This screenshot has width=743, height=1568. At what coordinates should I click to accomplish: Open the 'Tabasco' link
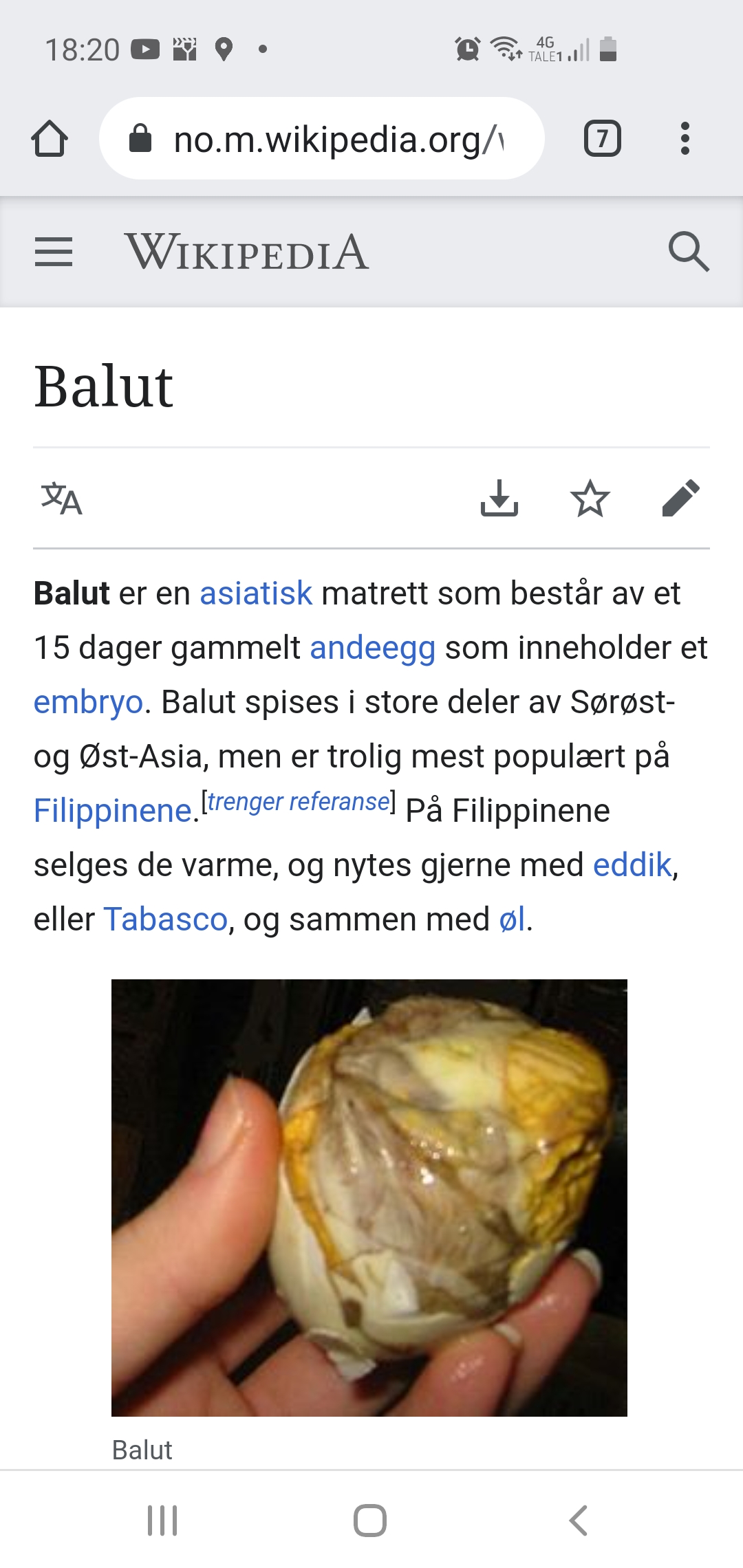(x=165, y=919)
